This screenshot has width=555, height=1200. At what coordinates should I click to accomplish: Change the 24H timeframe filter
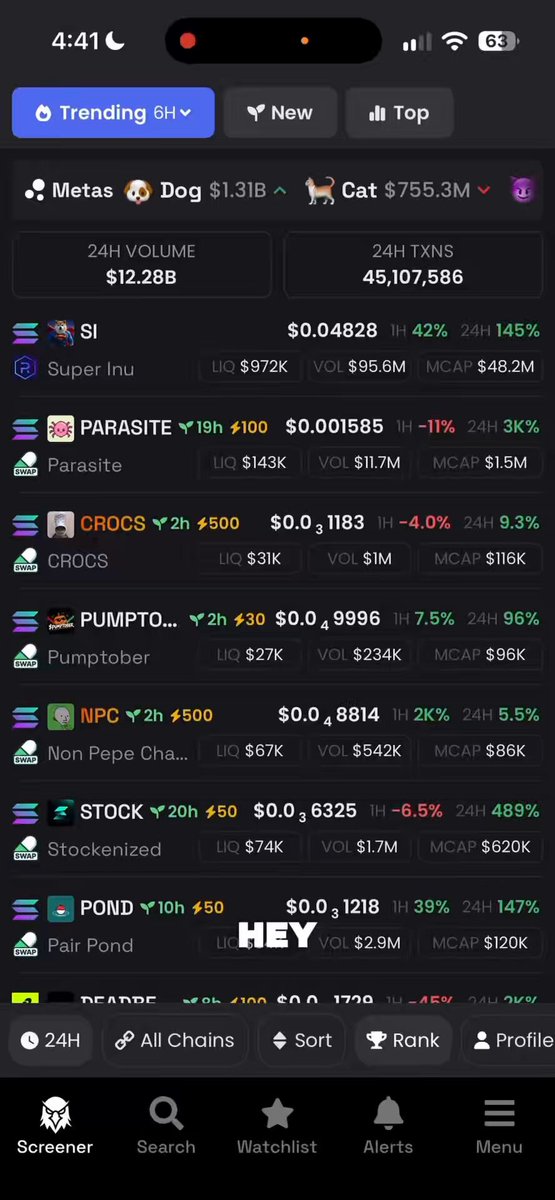click(51, 1040)
